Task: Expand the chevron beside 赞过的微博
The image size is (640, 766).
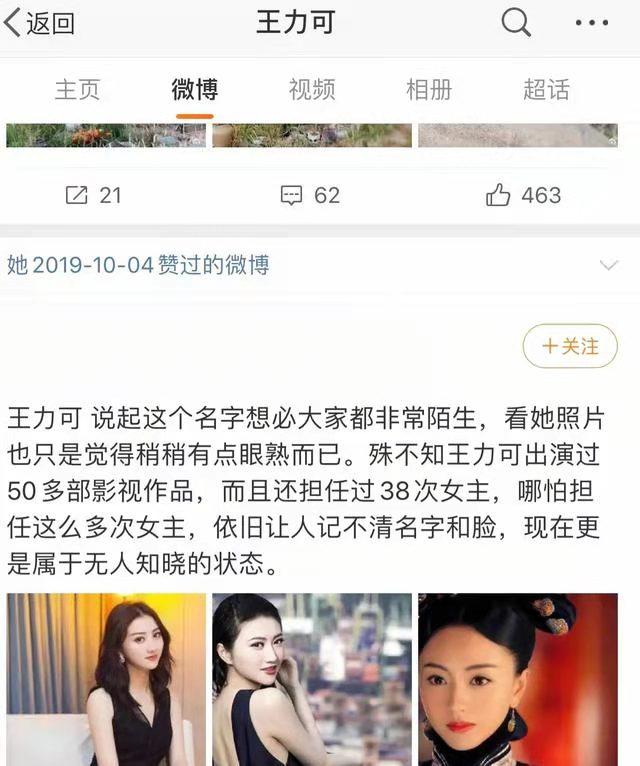Action: coord(608,265)
